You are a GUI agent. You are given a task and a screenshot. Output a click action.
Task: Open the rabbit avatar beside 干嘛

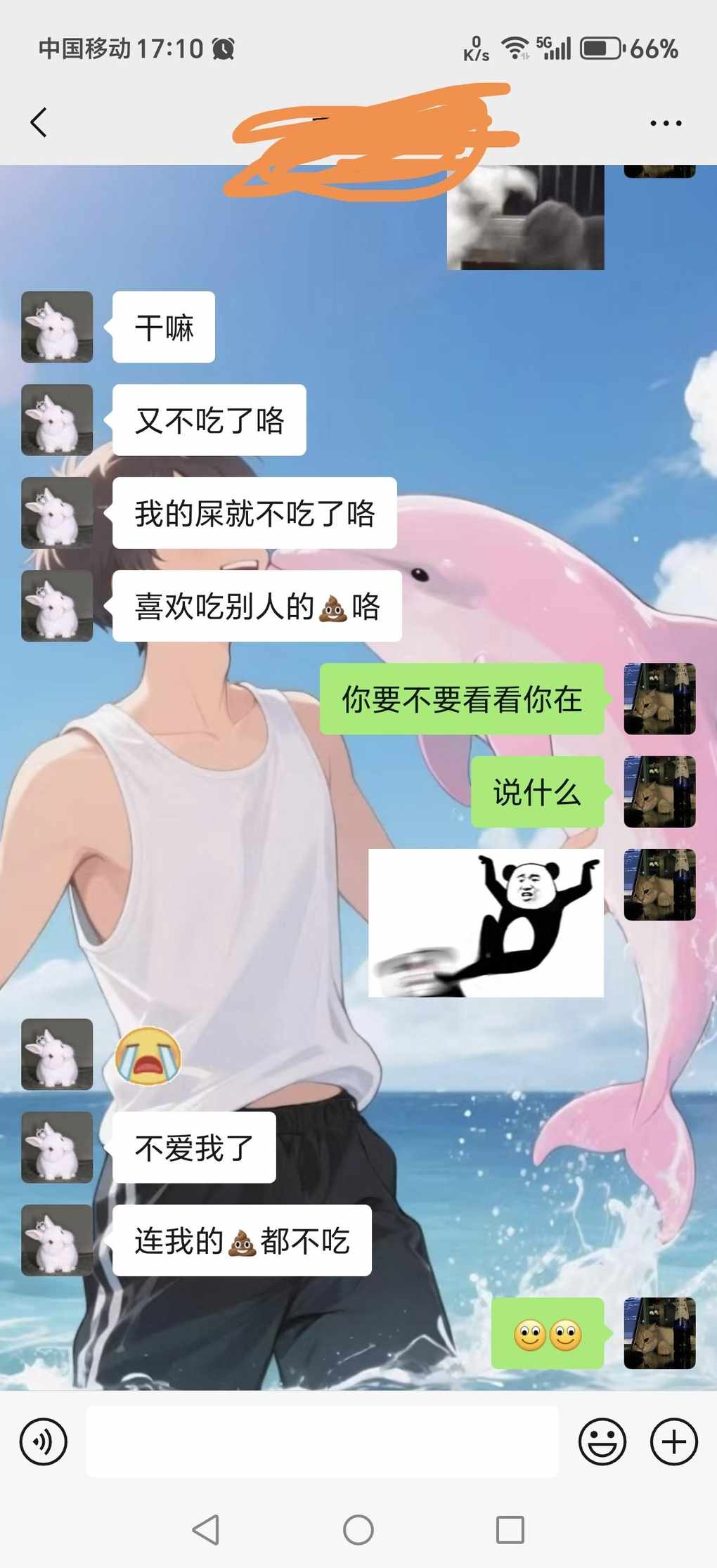pos(57,328)
